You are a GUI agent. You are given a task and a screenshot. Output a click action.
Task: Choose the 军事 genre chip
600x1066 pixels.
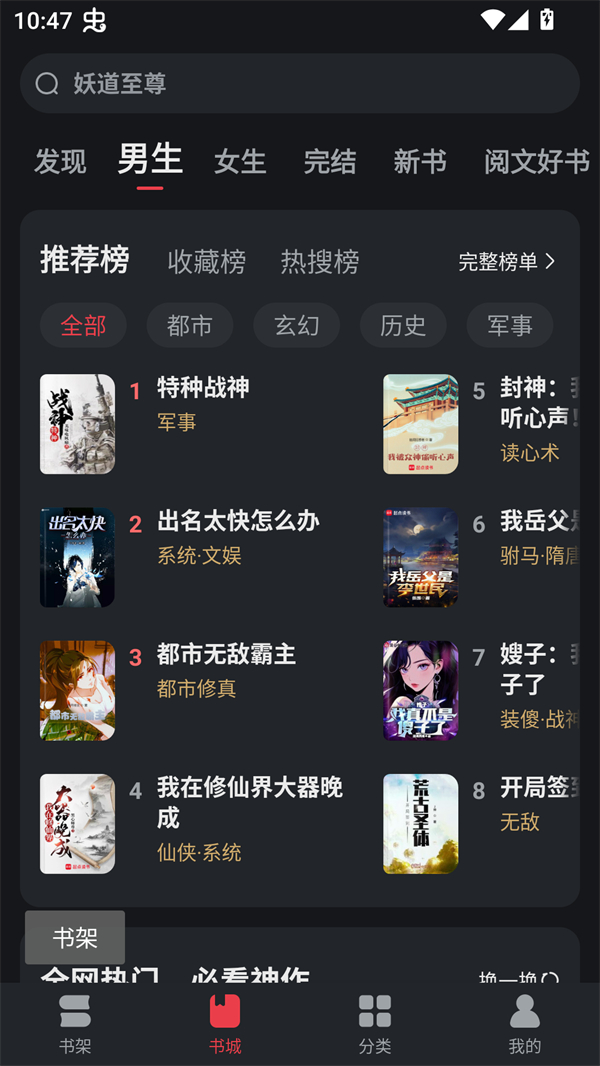(x=510, y=326)
